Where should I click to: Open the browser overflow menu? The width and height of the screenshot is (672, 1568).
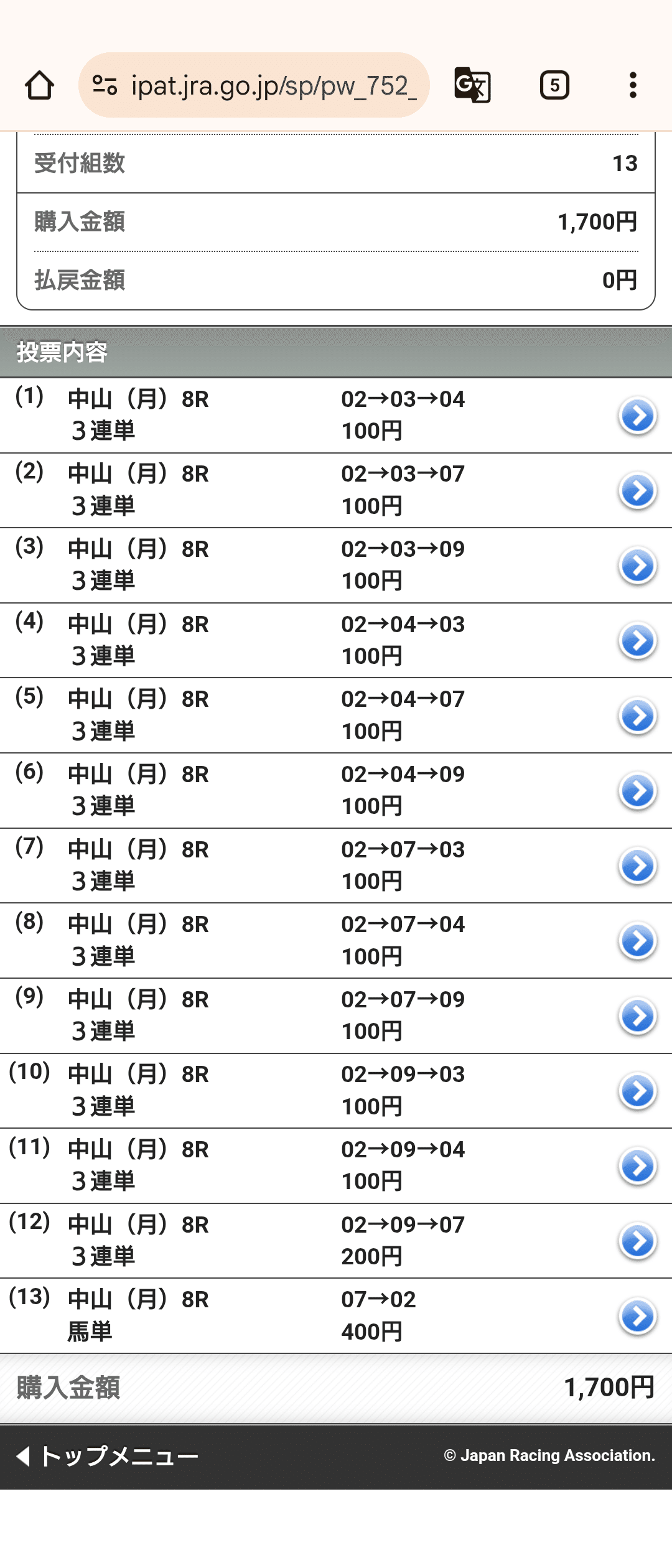633,85
